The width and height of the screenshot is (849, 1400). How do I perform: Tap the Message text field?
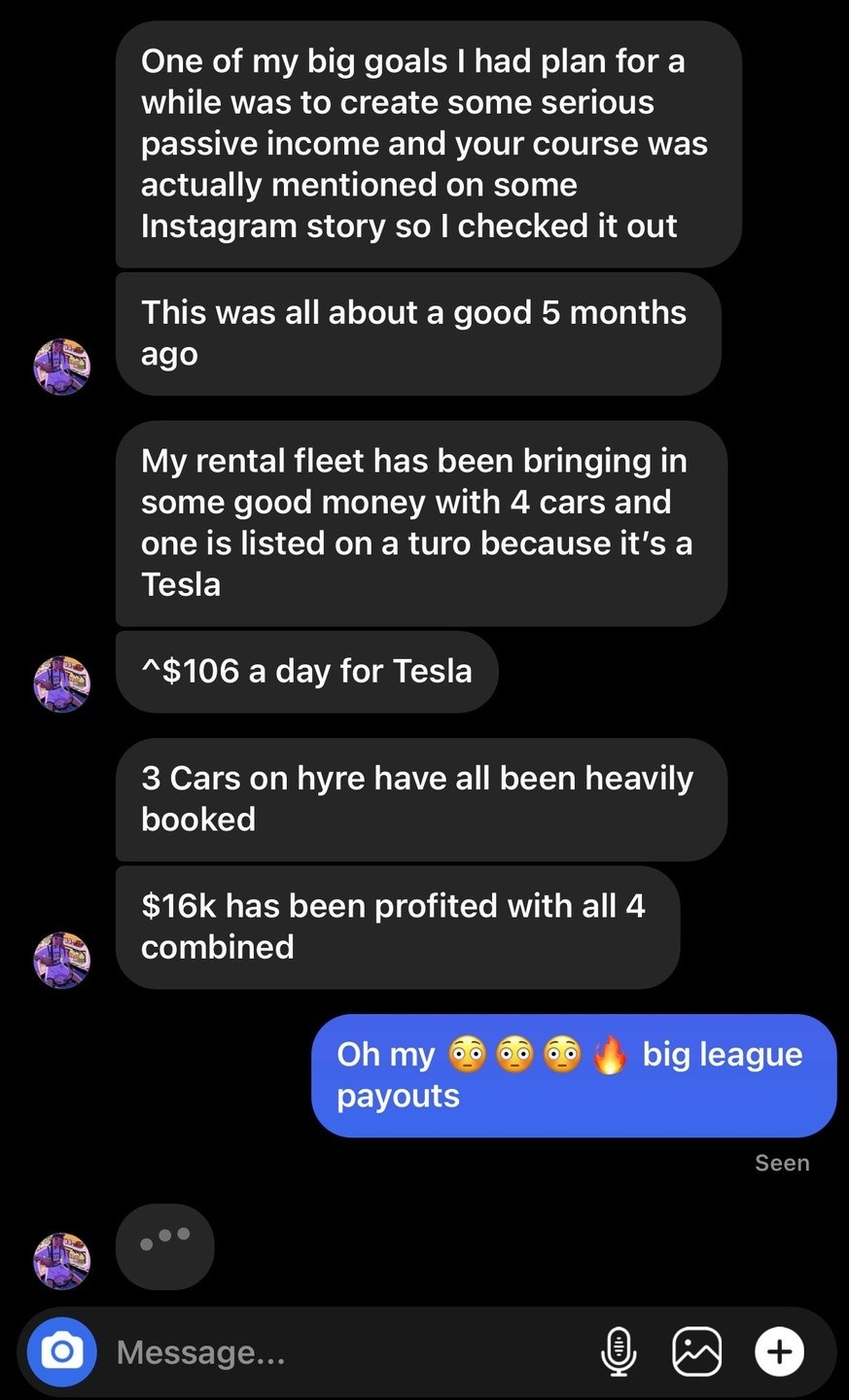click(340, 1352)
